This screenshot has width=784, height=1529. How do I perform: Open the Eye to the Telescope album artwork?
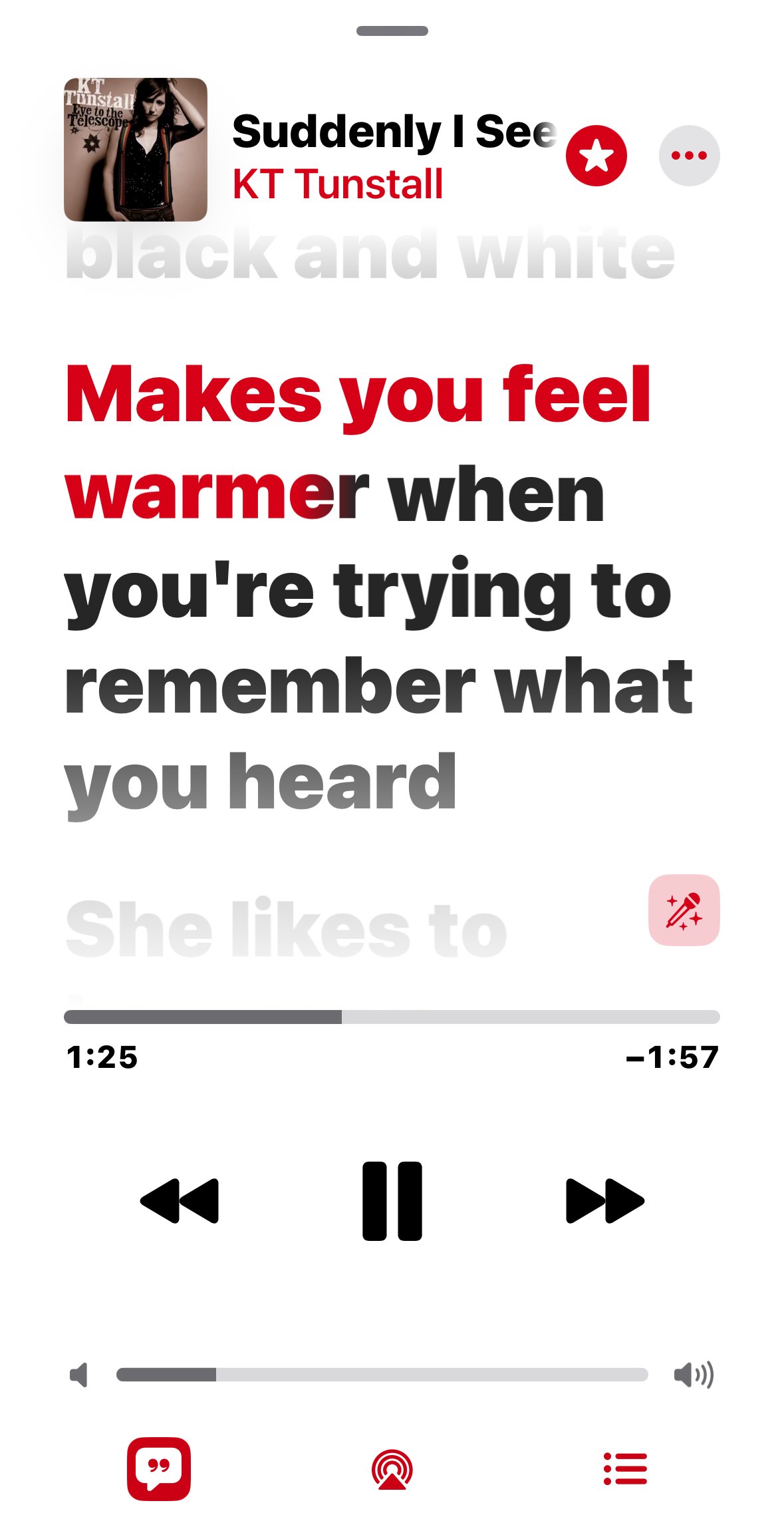click(136, 150)
